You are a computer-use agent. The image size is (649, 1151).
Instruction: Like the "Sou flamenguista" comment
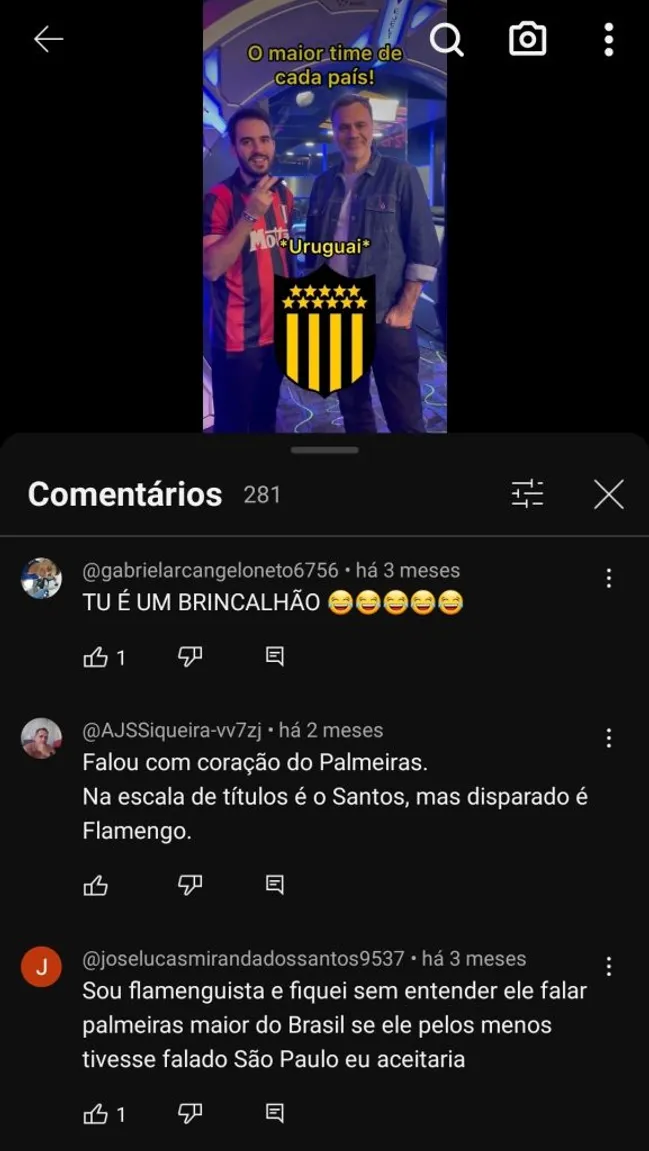point(96,1113)
